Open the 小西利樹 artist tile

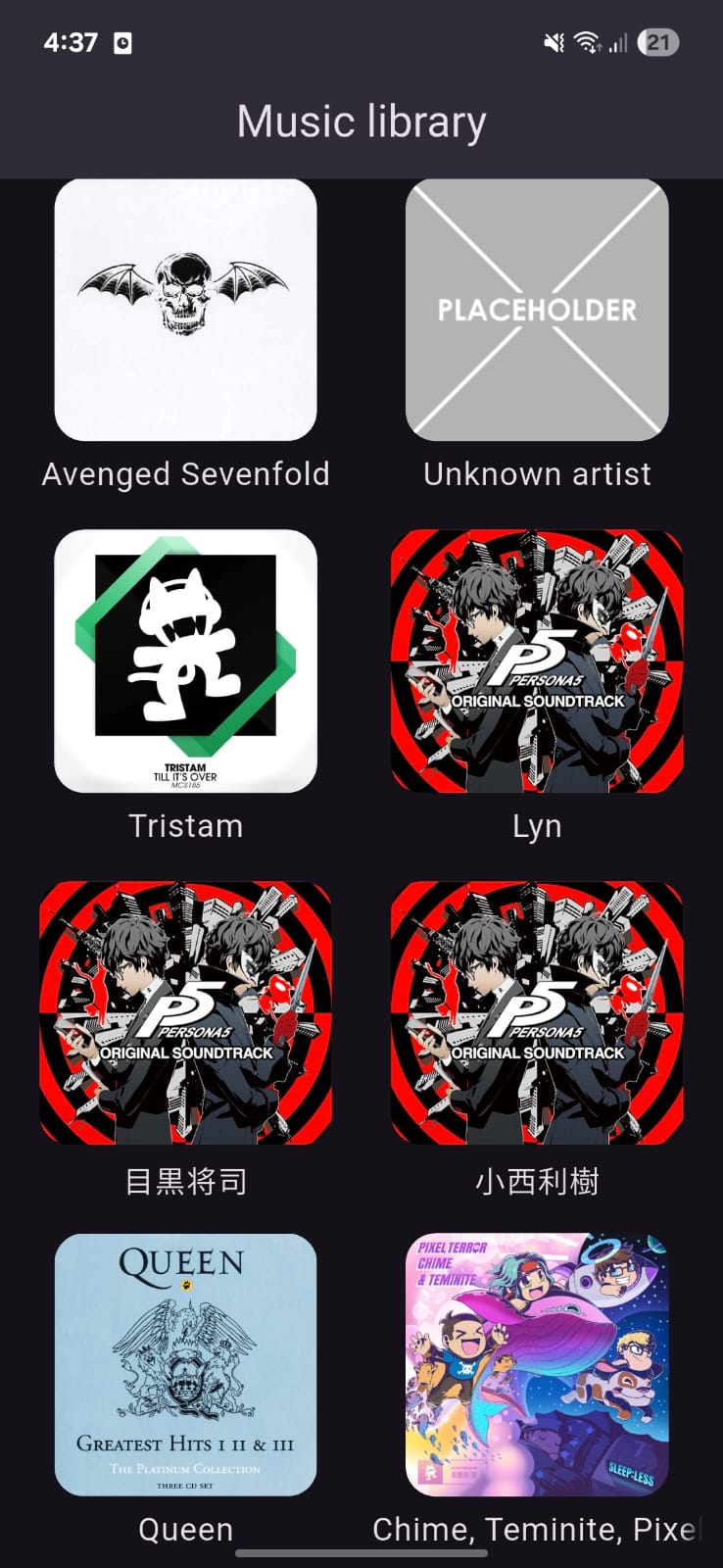click(537, 1012)
